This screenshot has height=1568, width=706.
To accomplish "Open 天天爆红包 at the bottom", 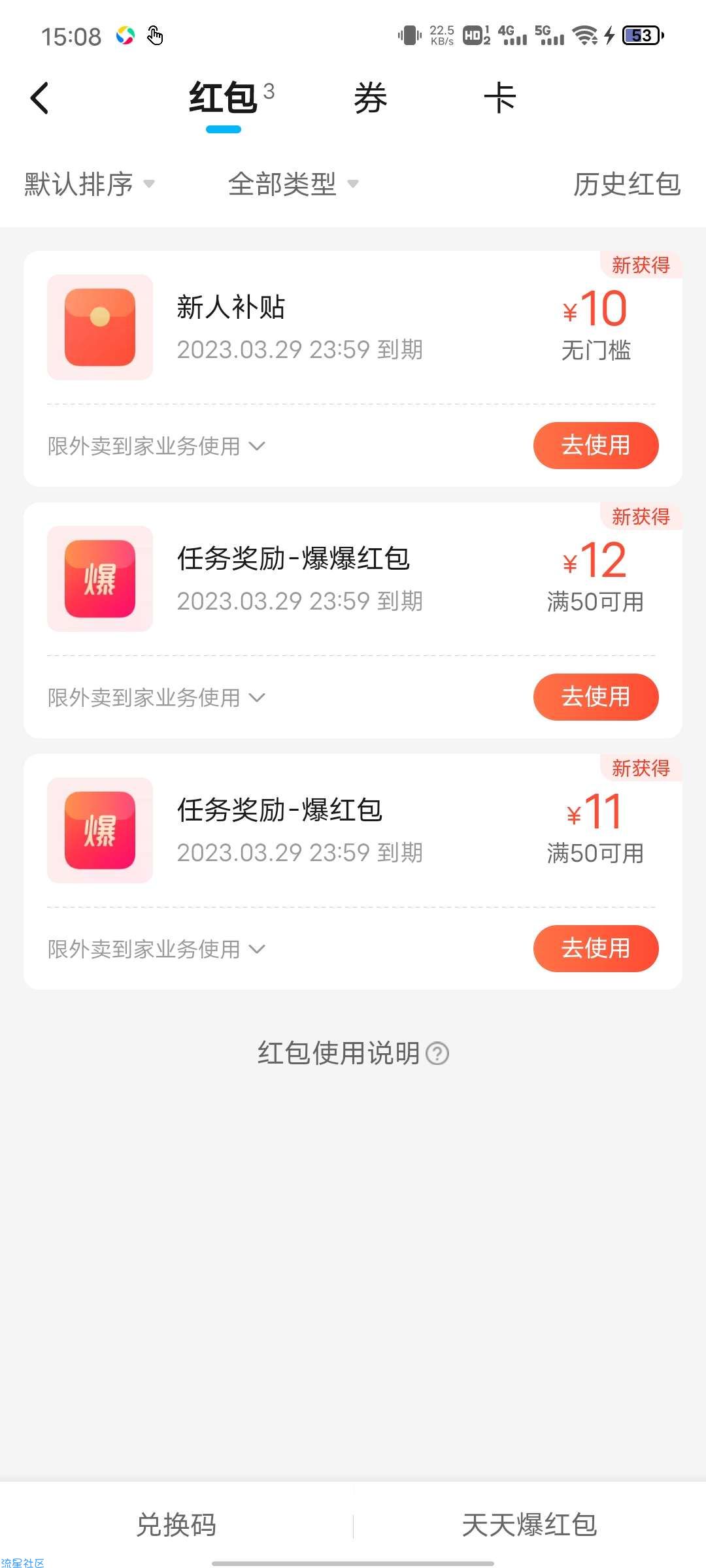I will [x=529, y=1525].
